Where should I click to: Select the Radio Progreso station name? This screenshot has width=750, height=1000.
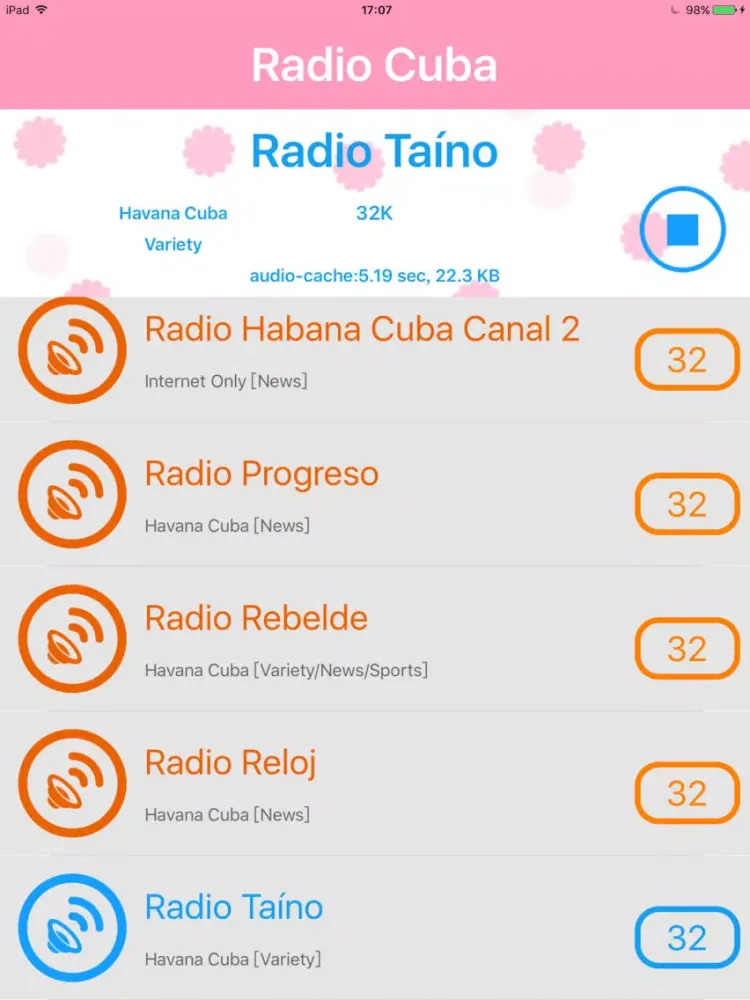pyautogui.click(x=262, y=473)
